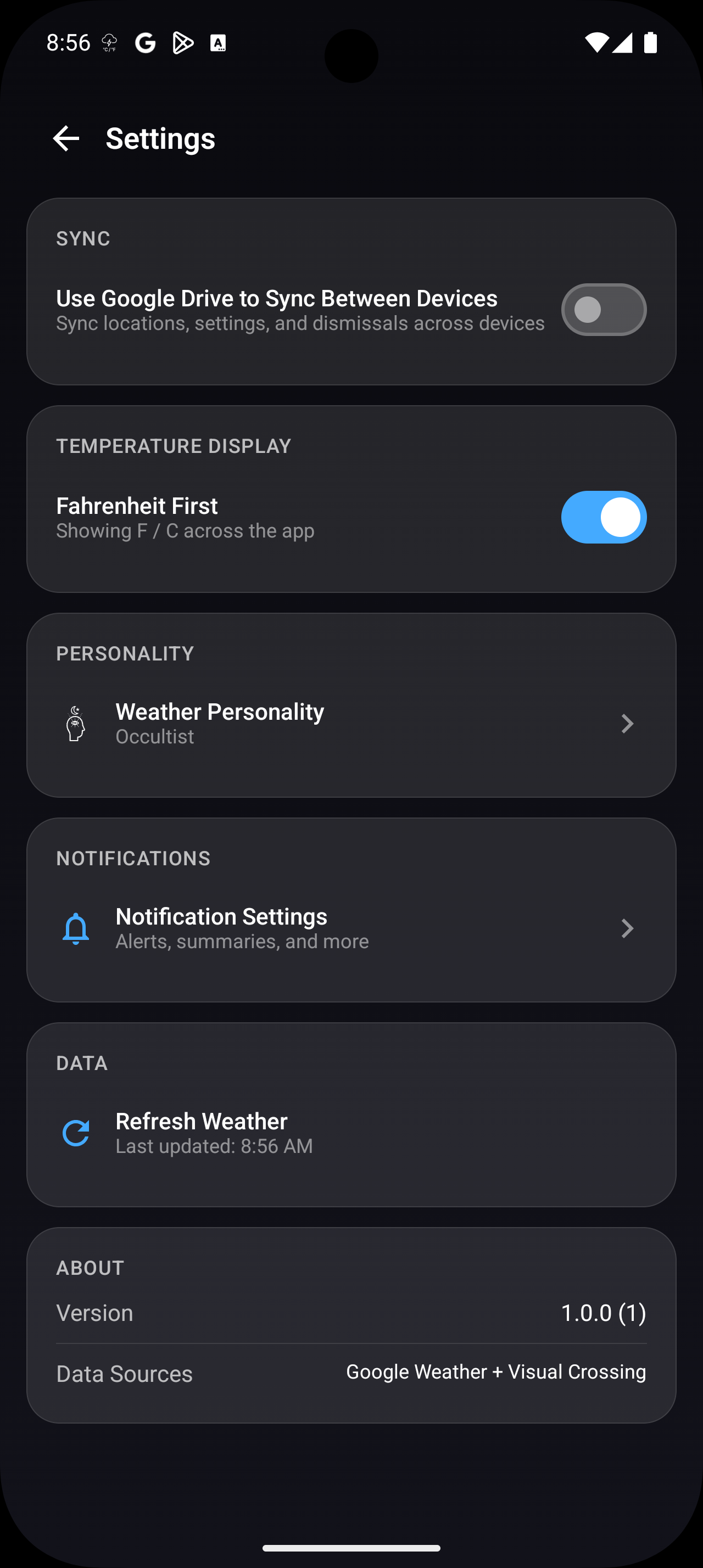Open the Google app from the status bar
The width and height of the screenshot is (703, 1568).
(146, 42)
